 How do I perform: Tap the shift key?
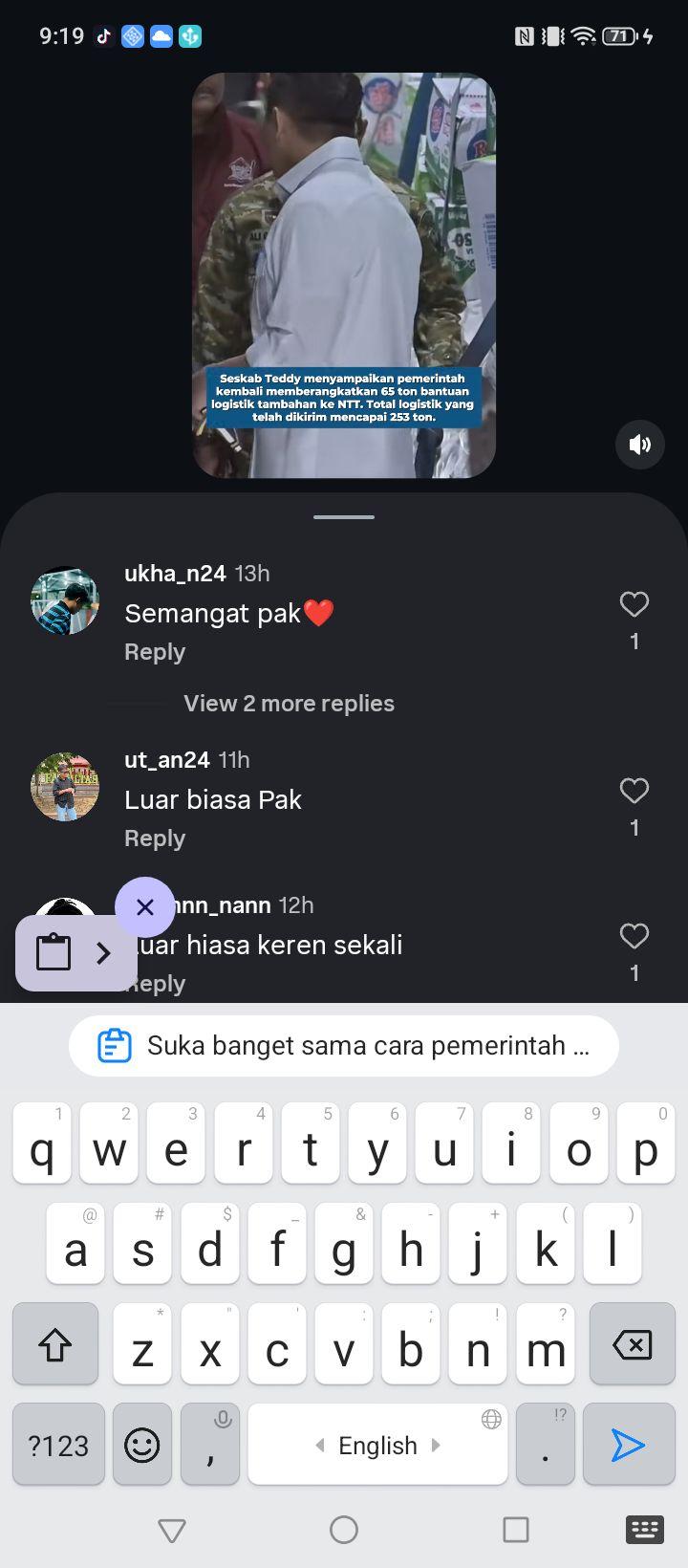(55, 1344)
